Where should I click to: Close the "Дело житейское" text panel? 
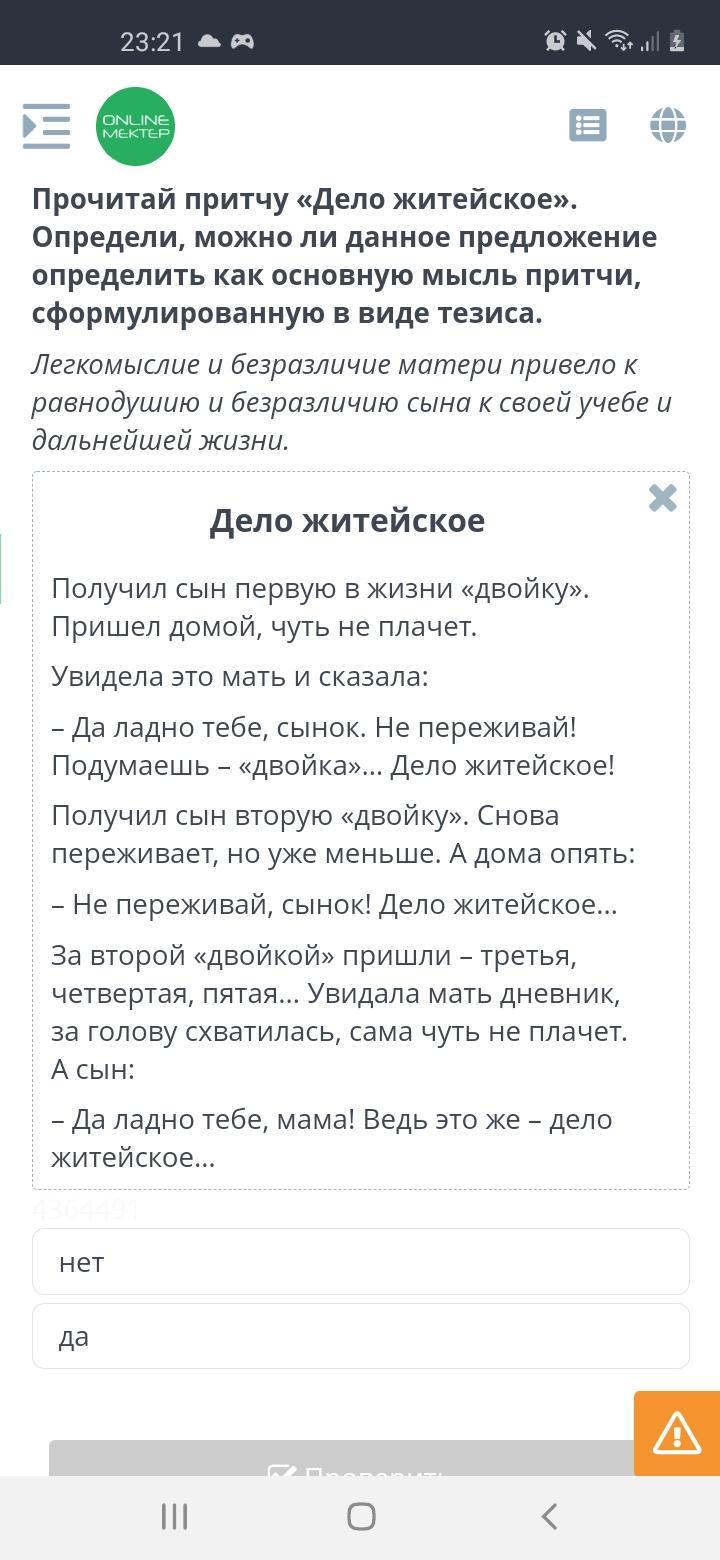(x=662, y=497)
